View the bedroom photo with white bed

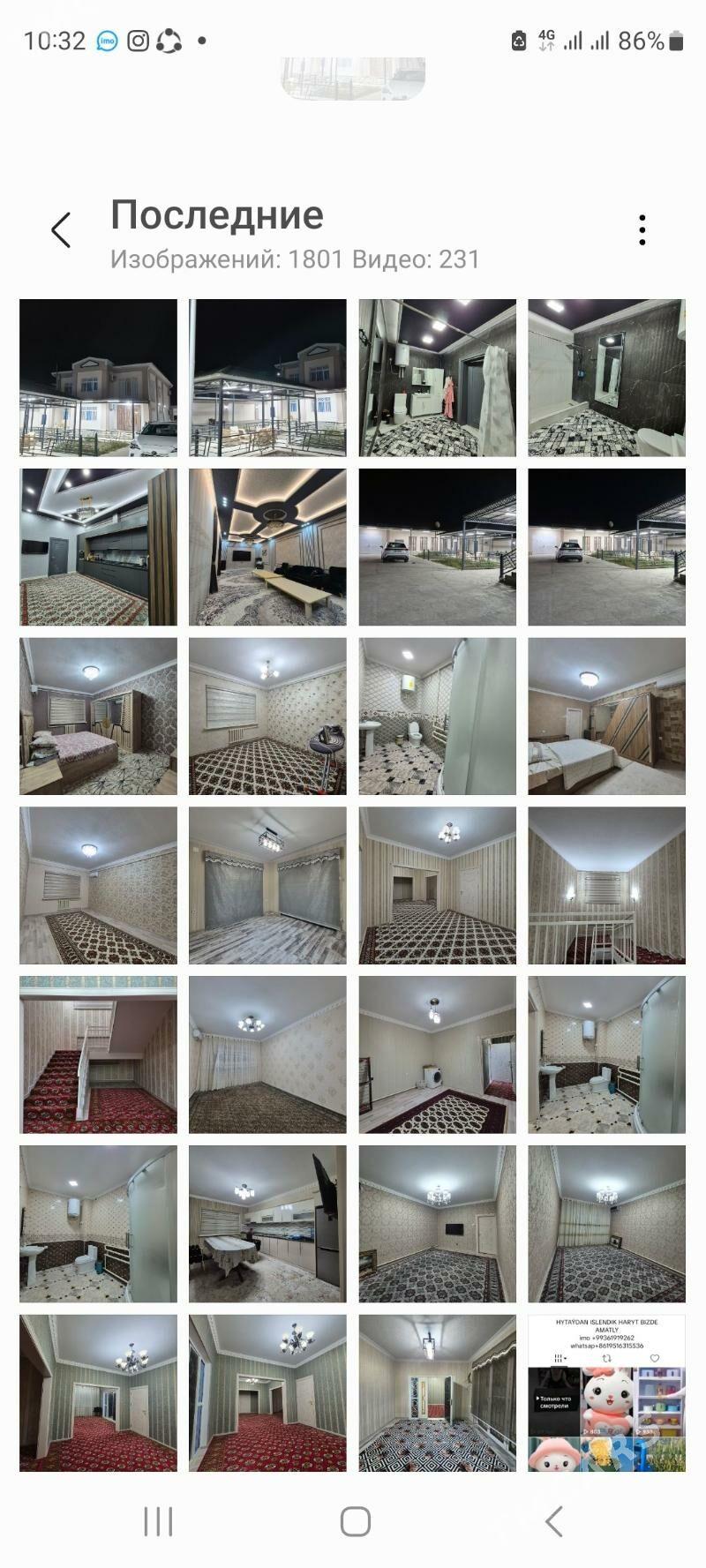point(606,716)
